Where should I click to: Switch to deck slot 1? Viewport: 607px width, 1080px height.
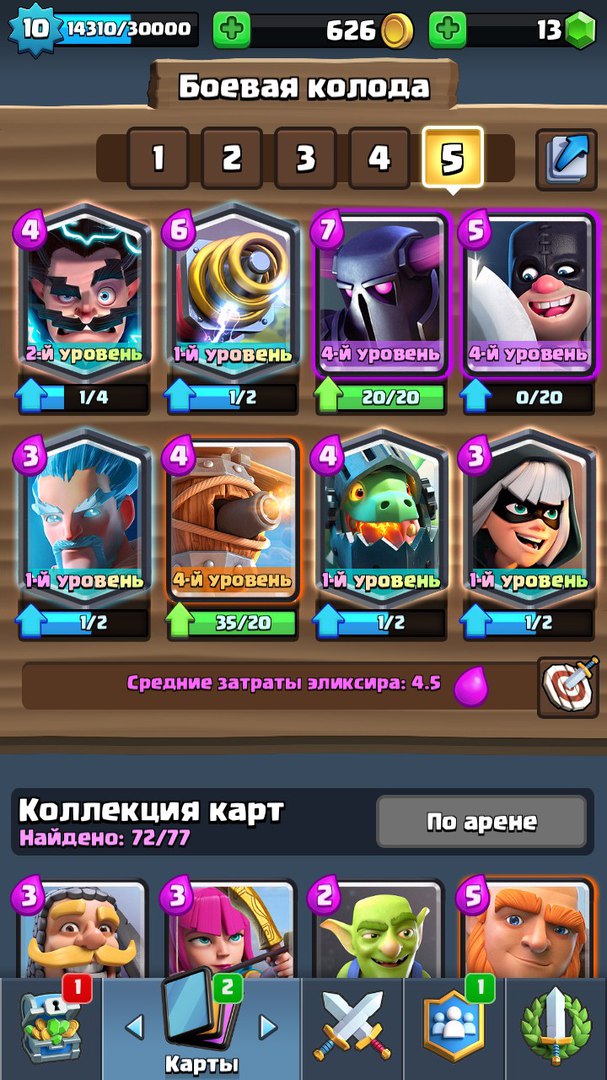(158, 158)
